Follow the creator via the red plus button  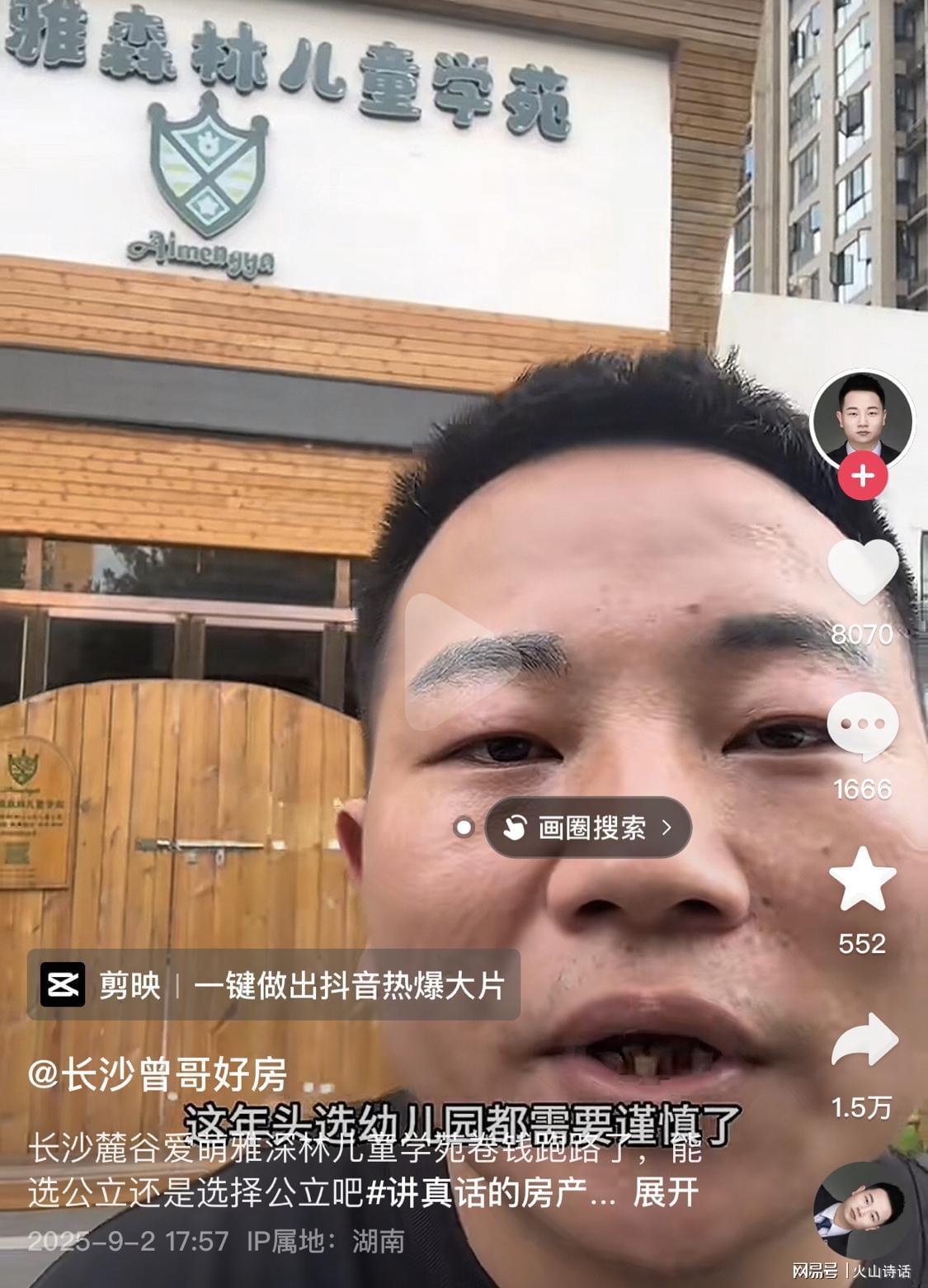point(864,475)
